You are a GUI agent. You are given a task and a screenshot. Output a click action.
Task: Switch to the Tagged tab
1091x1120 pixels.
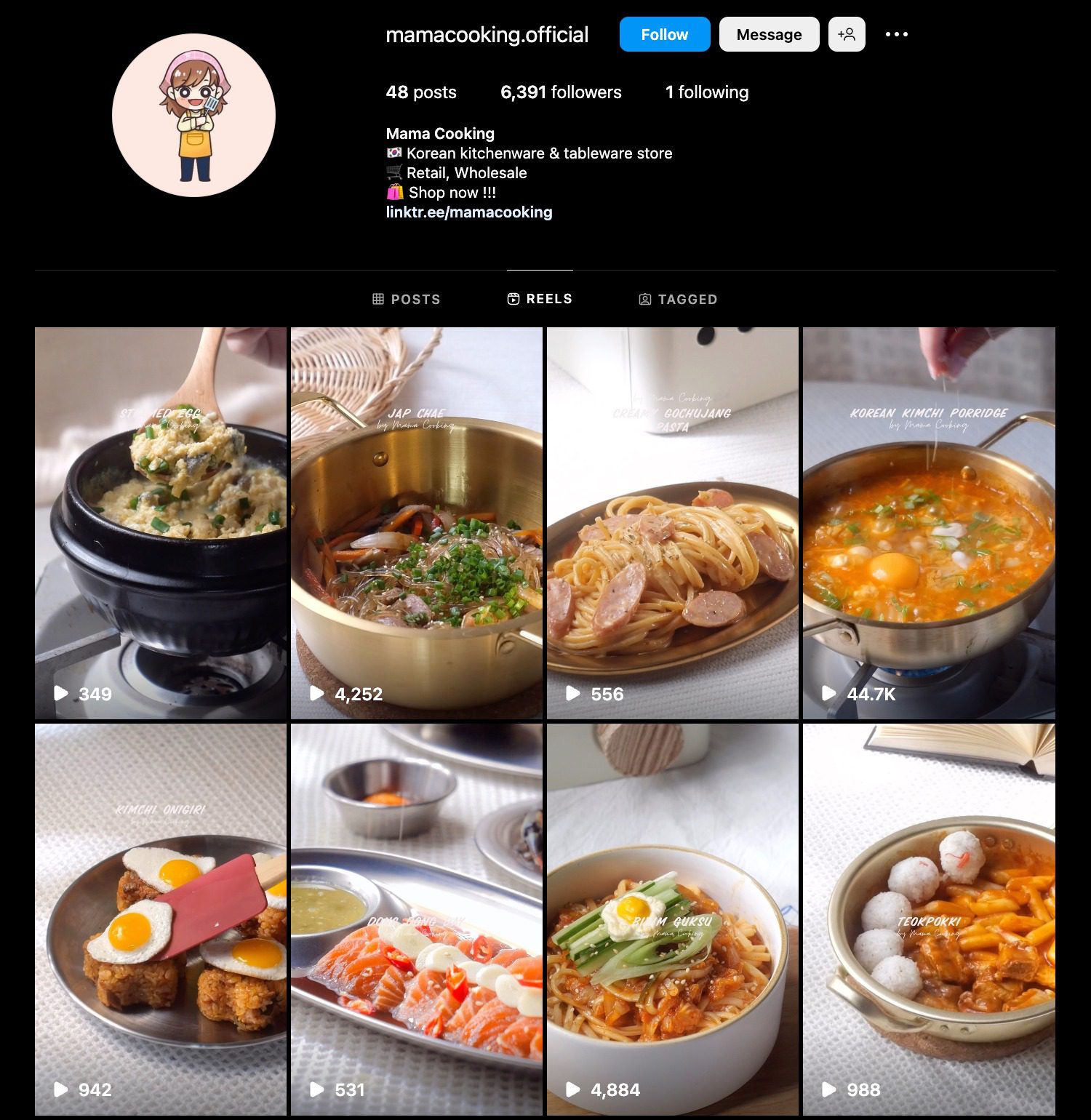click(x=678, y=299)
